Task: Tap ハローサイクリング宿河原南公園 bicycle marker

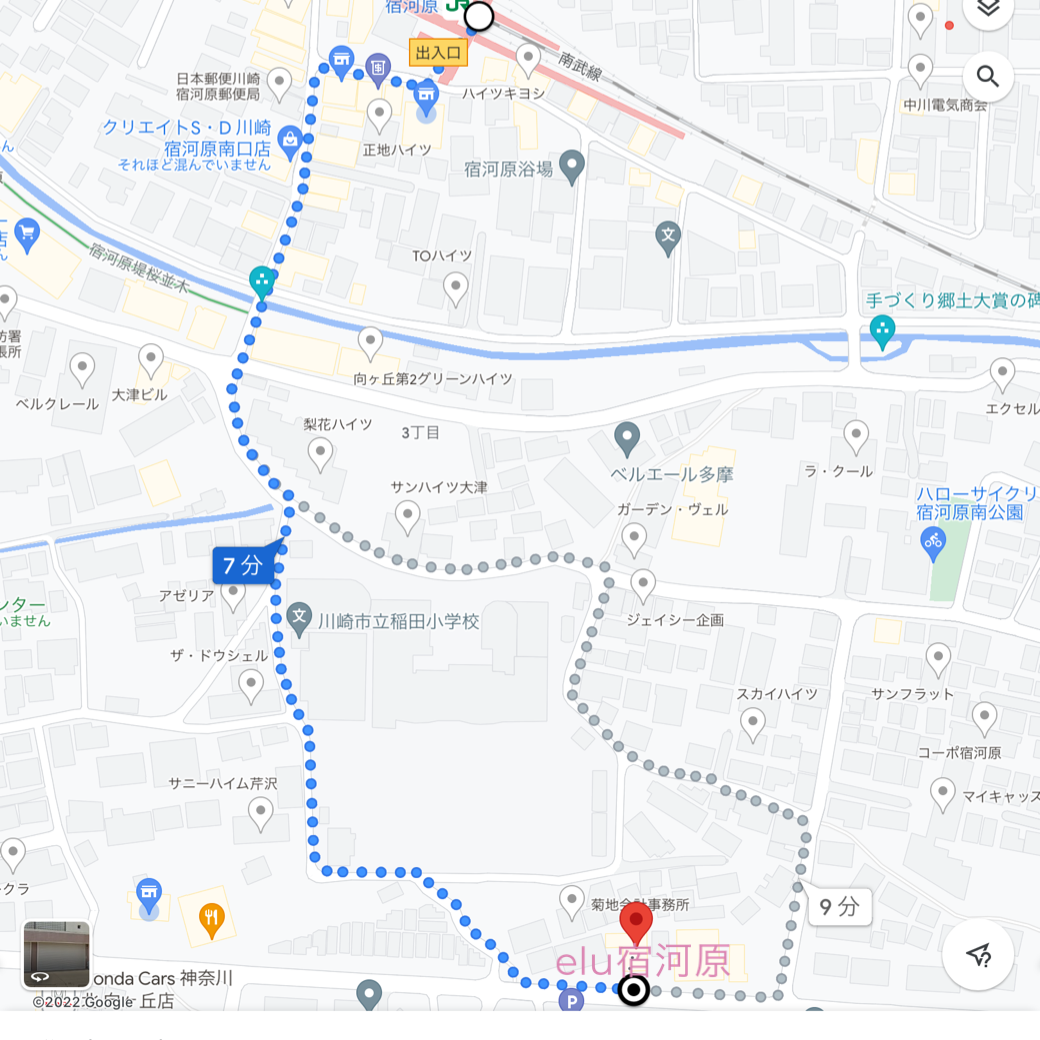Action: pyautogui.click(x=933, y=542)
